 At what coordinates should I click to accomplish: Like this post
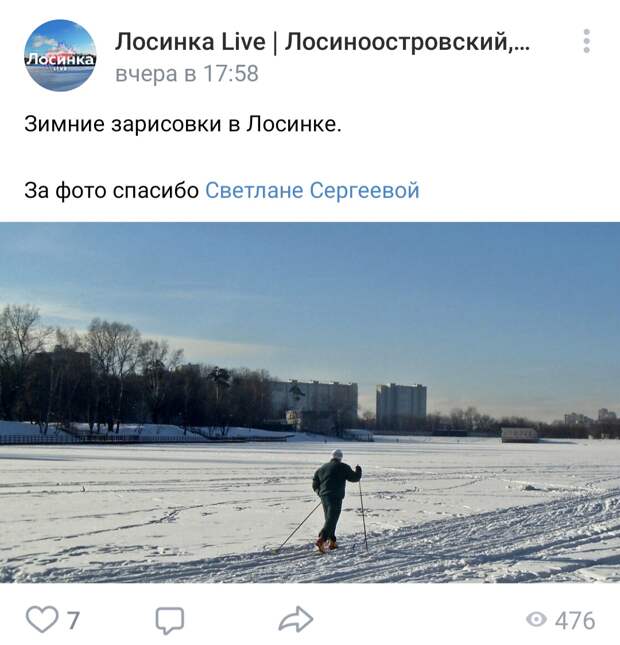42,620
